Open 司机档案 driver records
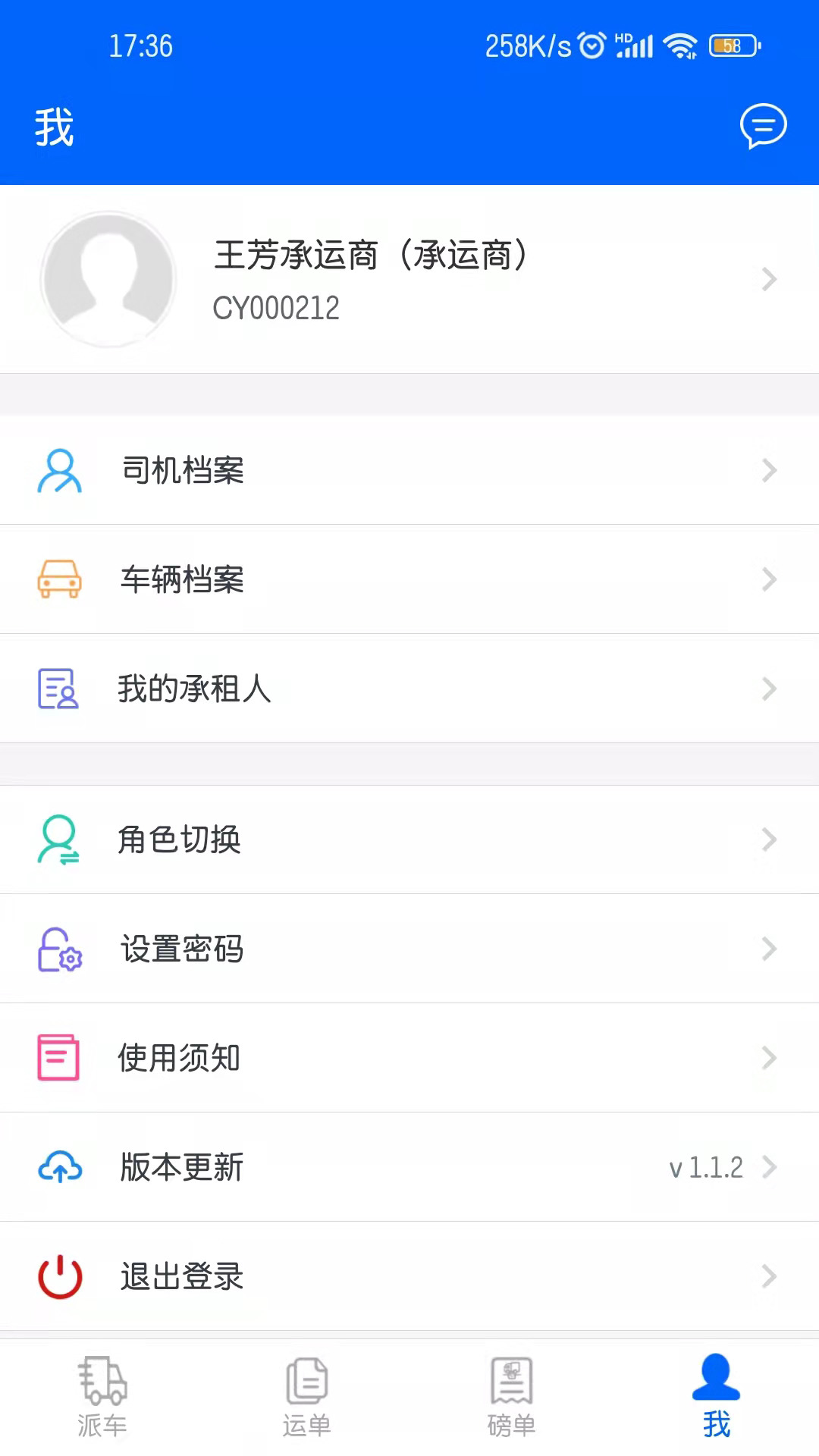Screen dimensions: 819x1456 (409, 470)
